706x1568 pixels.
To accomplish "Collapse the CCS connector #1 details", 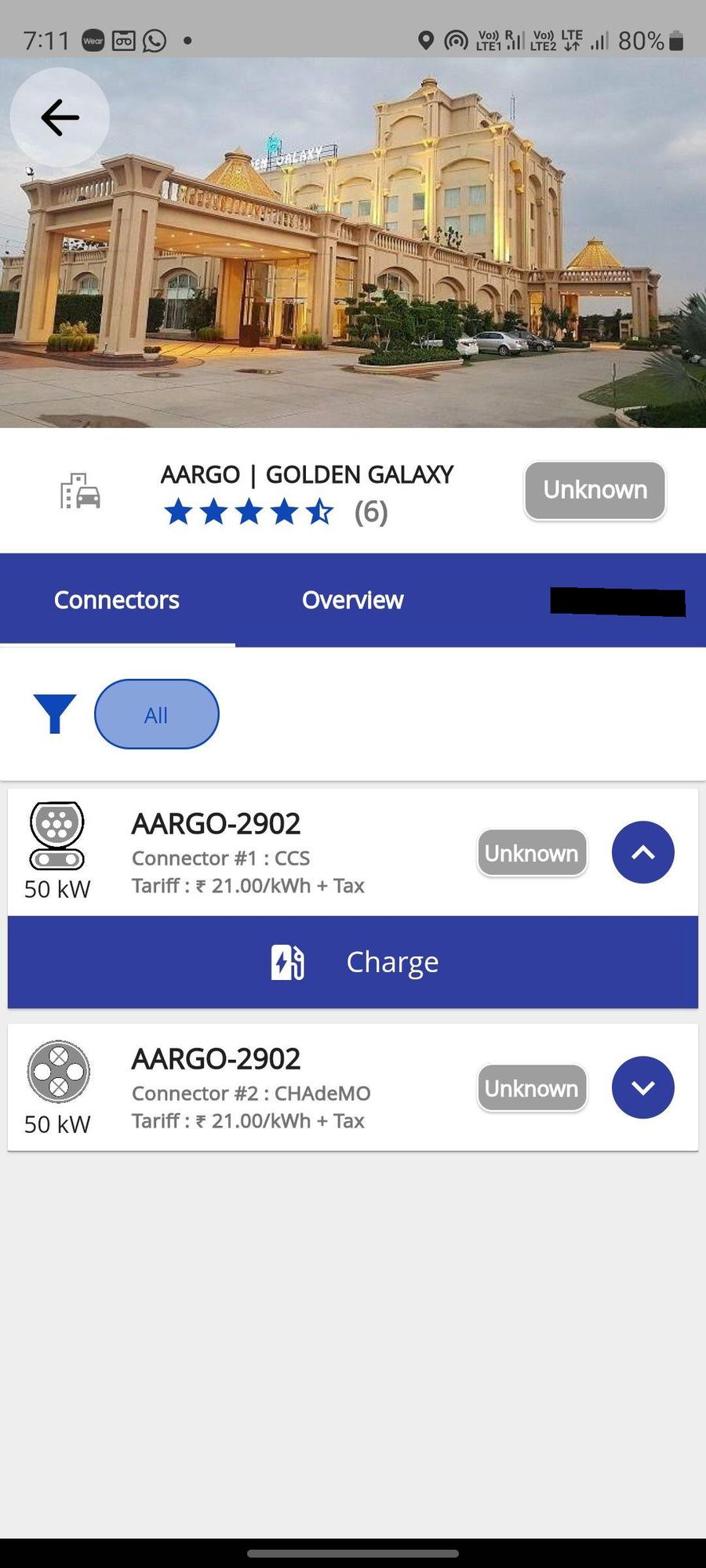I will (x=642, y=852).
